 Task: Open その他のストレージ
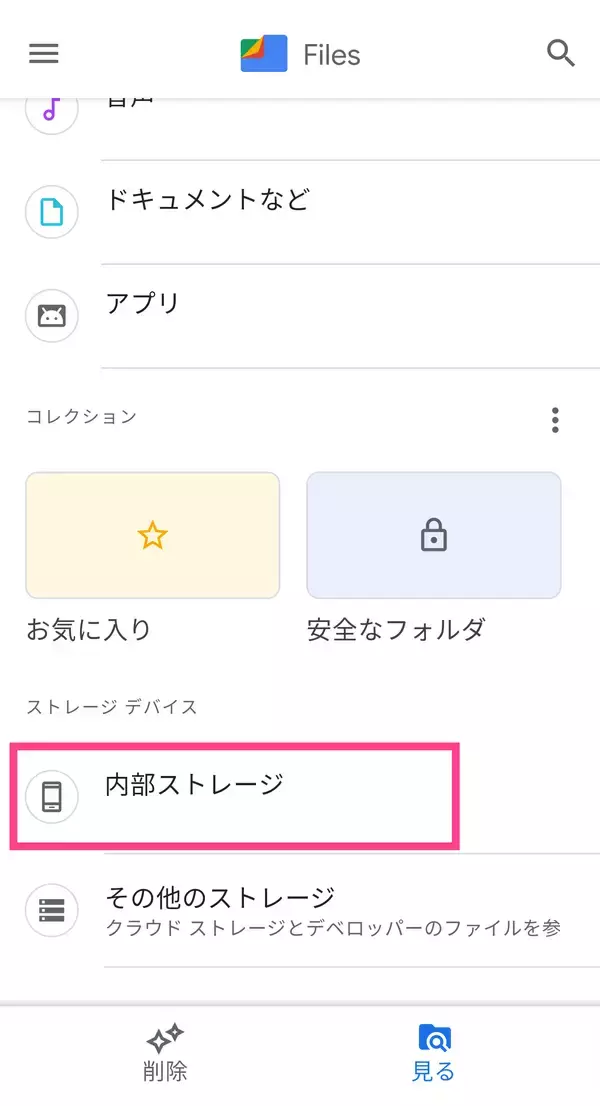coord(300,909)
